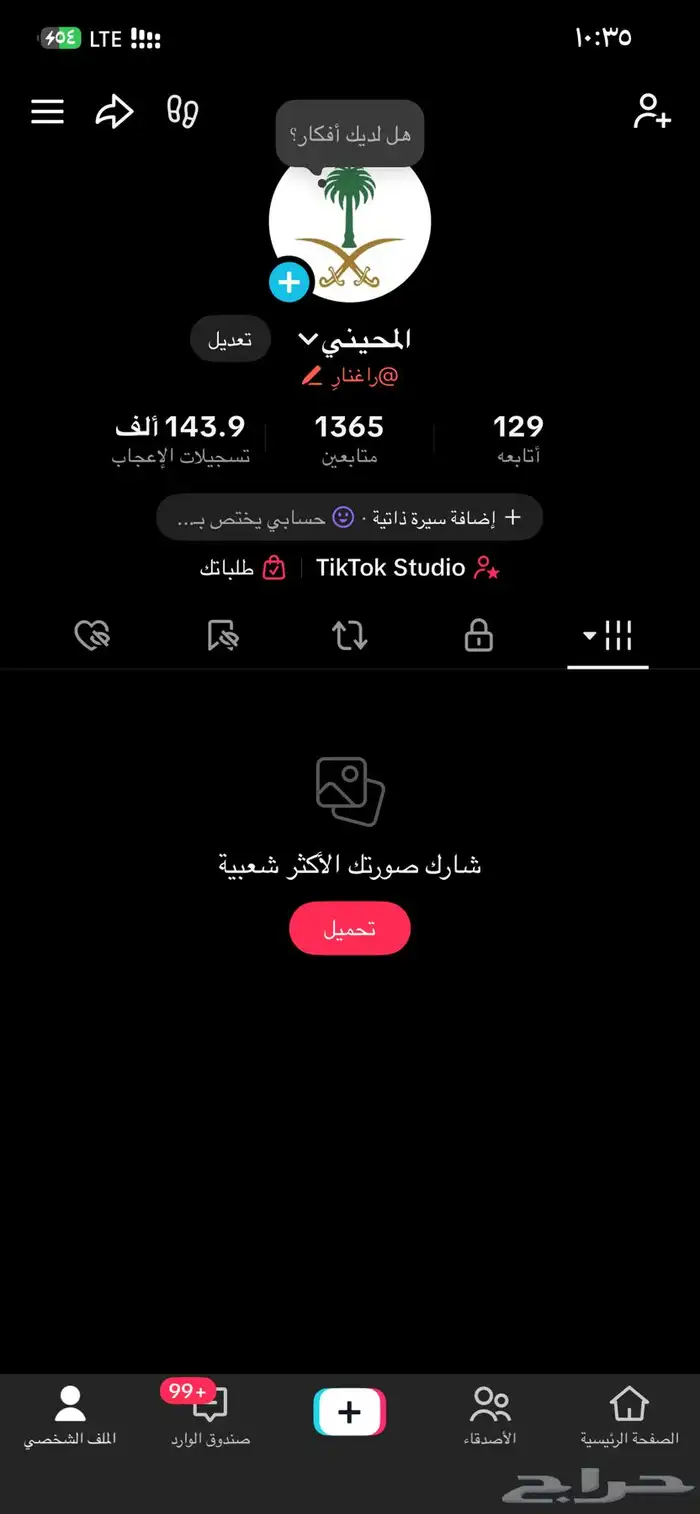The image size is (700, 1514).
Task: Switch to the reposts tab
Action: [350, 635]
